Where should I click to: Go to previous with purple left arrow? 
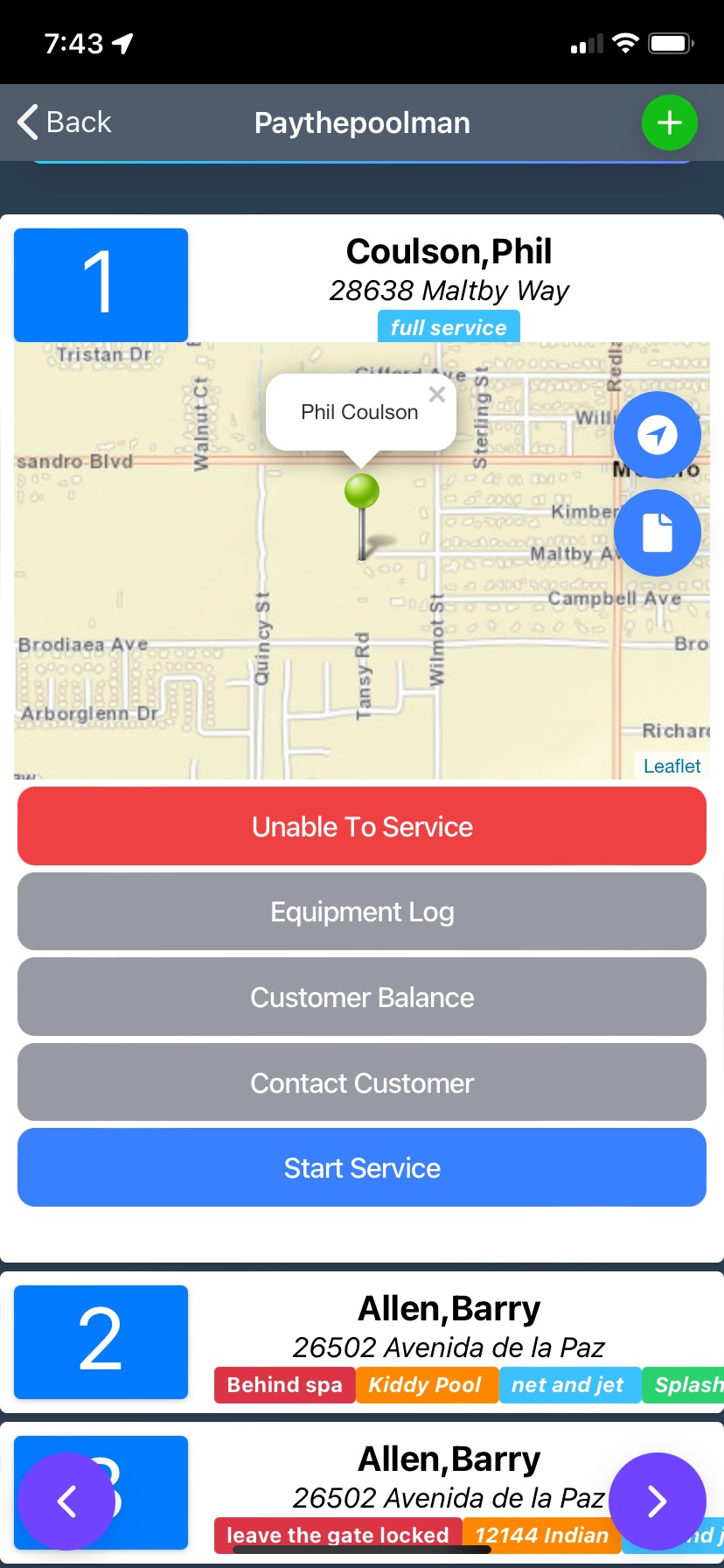point(66,1501)
